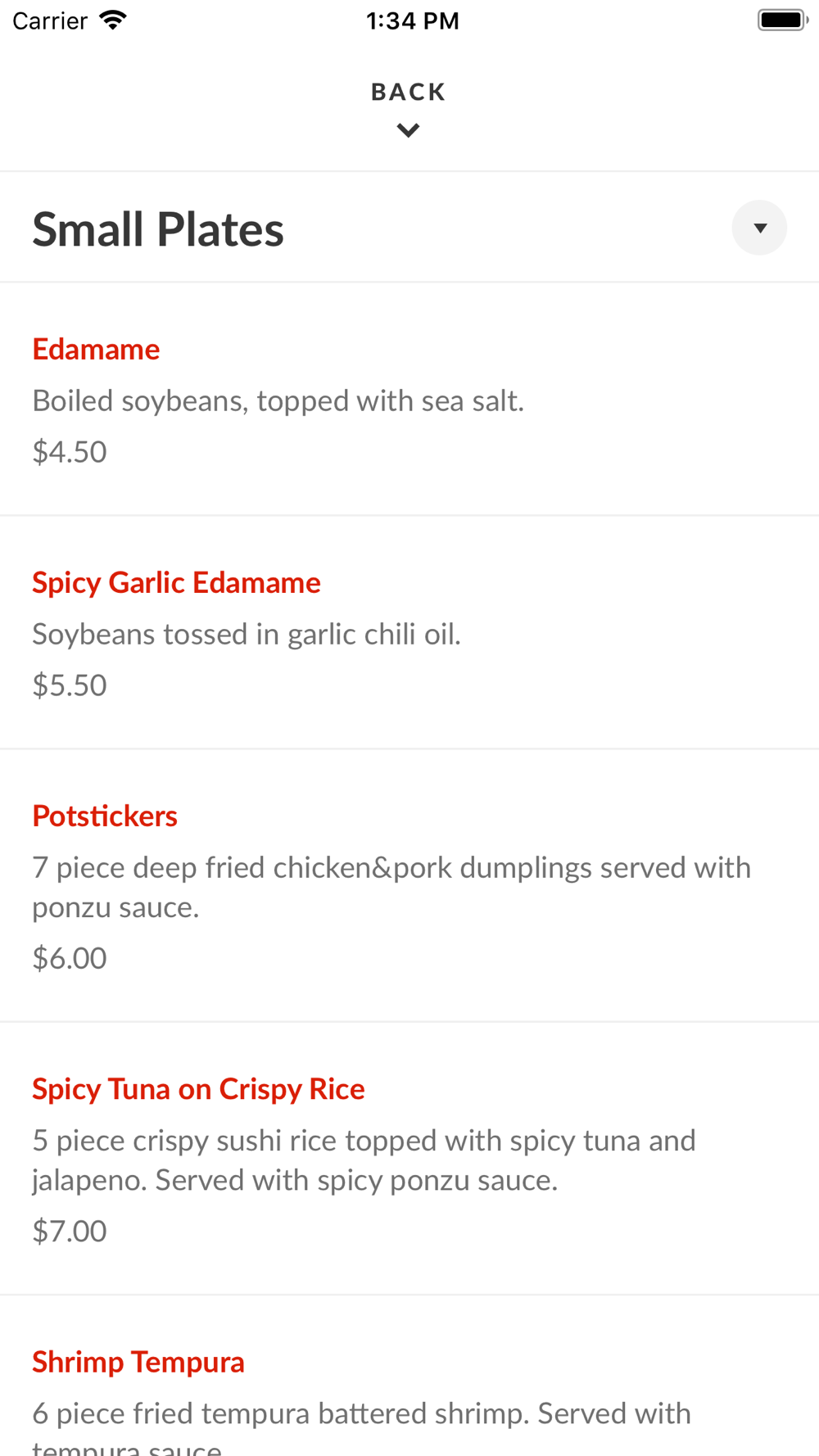
Task: Open the Shrimp Tempura item
Action: point(409,1377)
